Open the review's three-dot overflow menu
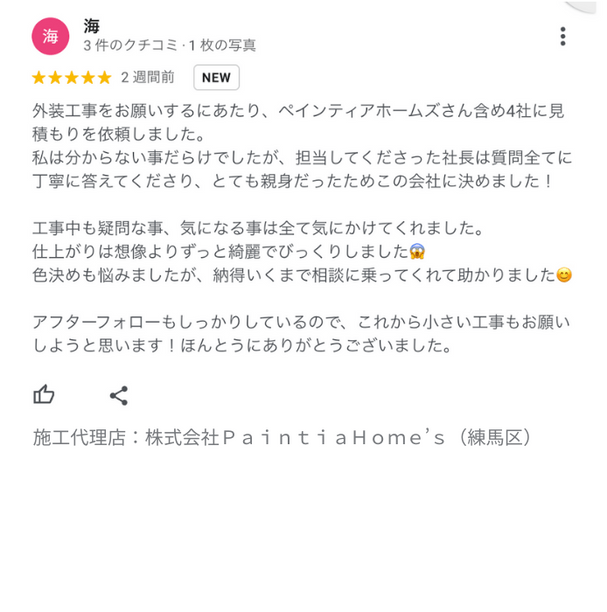Image resolution: width=607 pixels, height=612 pixels. [564, 36]
